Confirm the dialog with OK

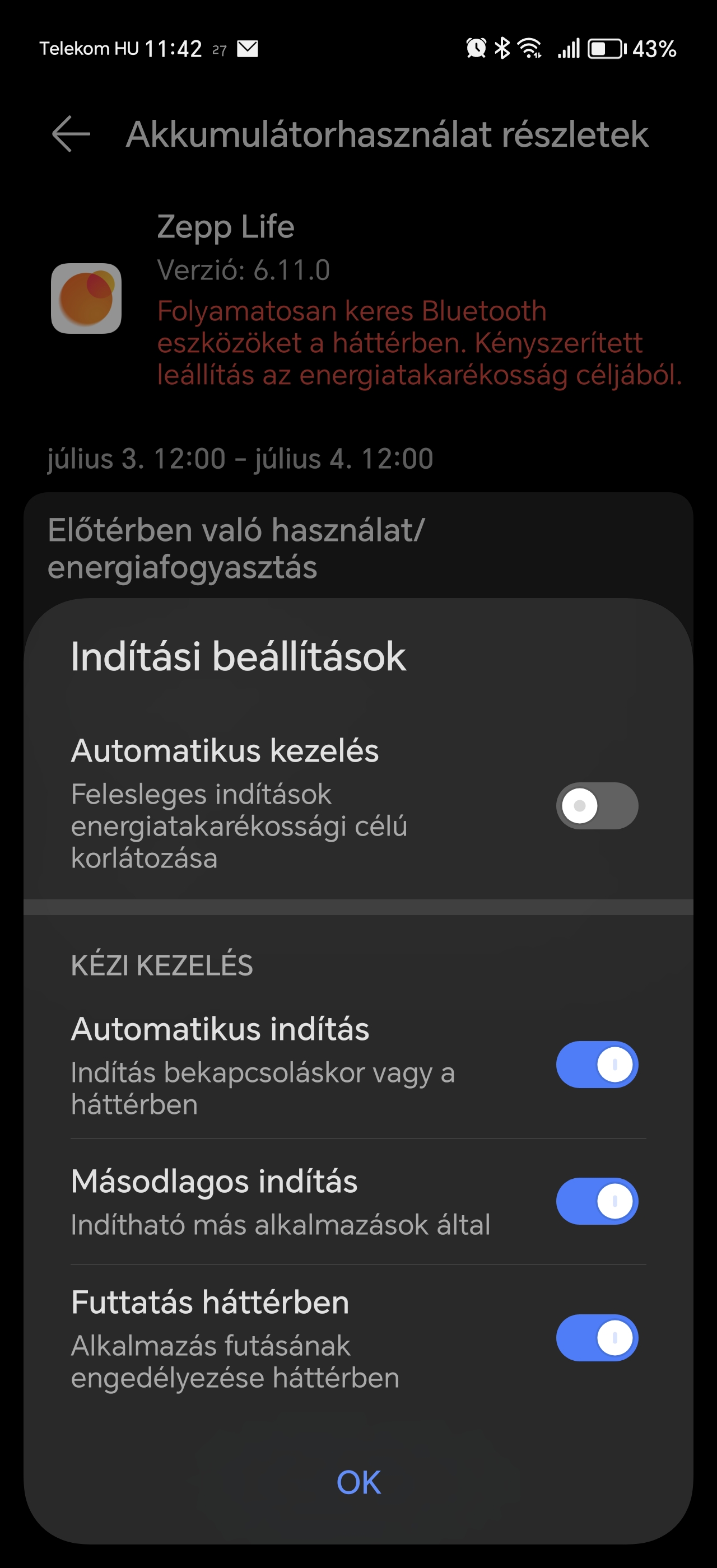(x=358, y=1482)
